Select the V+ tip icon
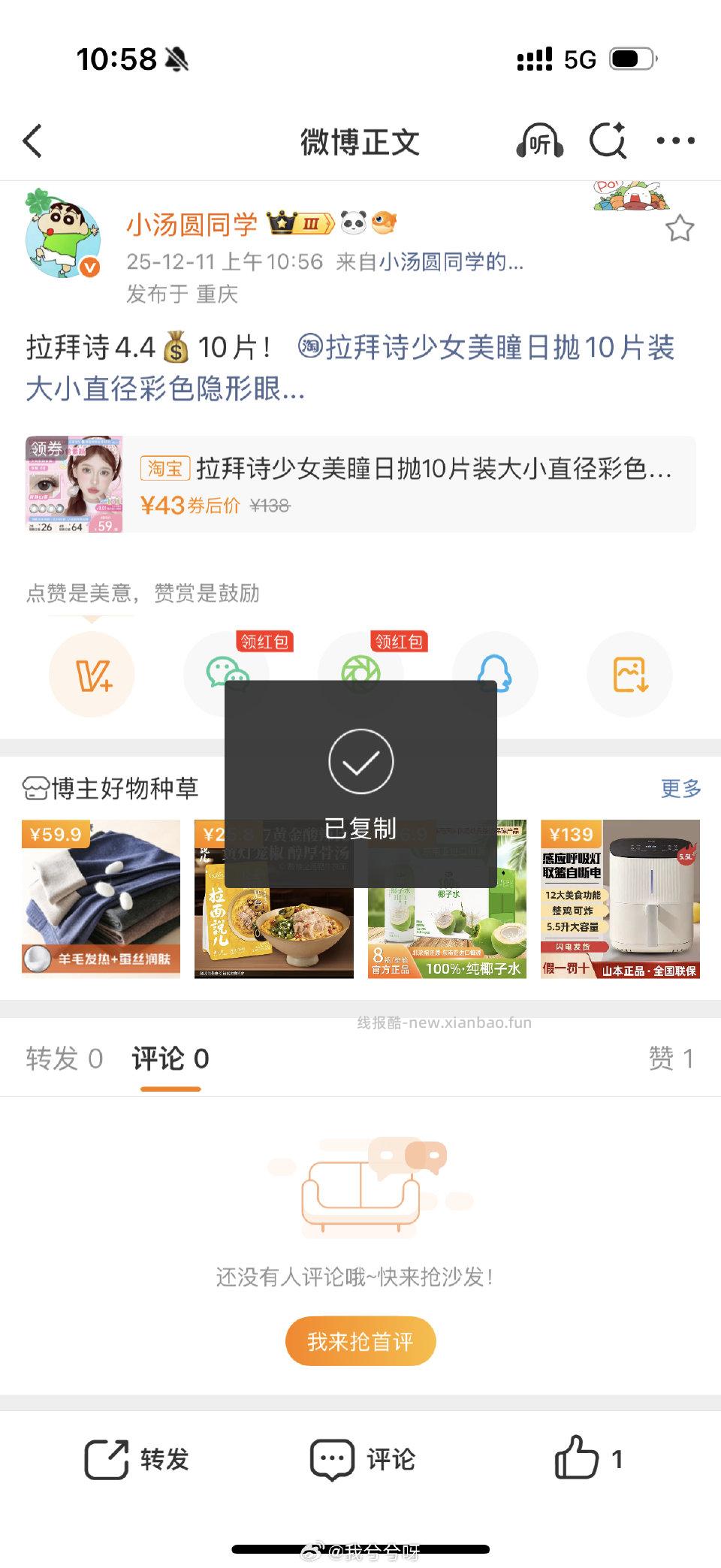The image size is (721, 1568). click(x=92, y=675)
